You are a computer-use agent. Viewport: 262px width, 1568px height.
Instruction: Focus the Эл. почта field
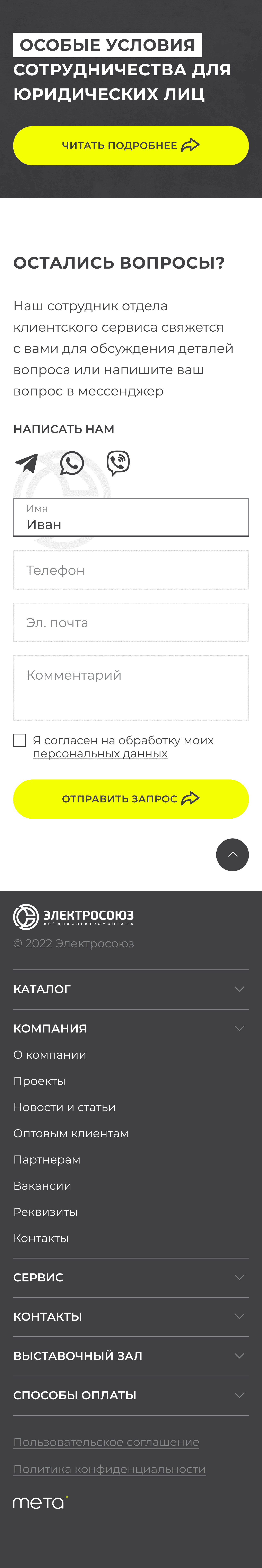tap(131, 622)
